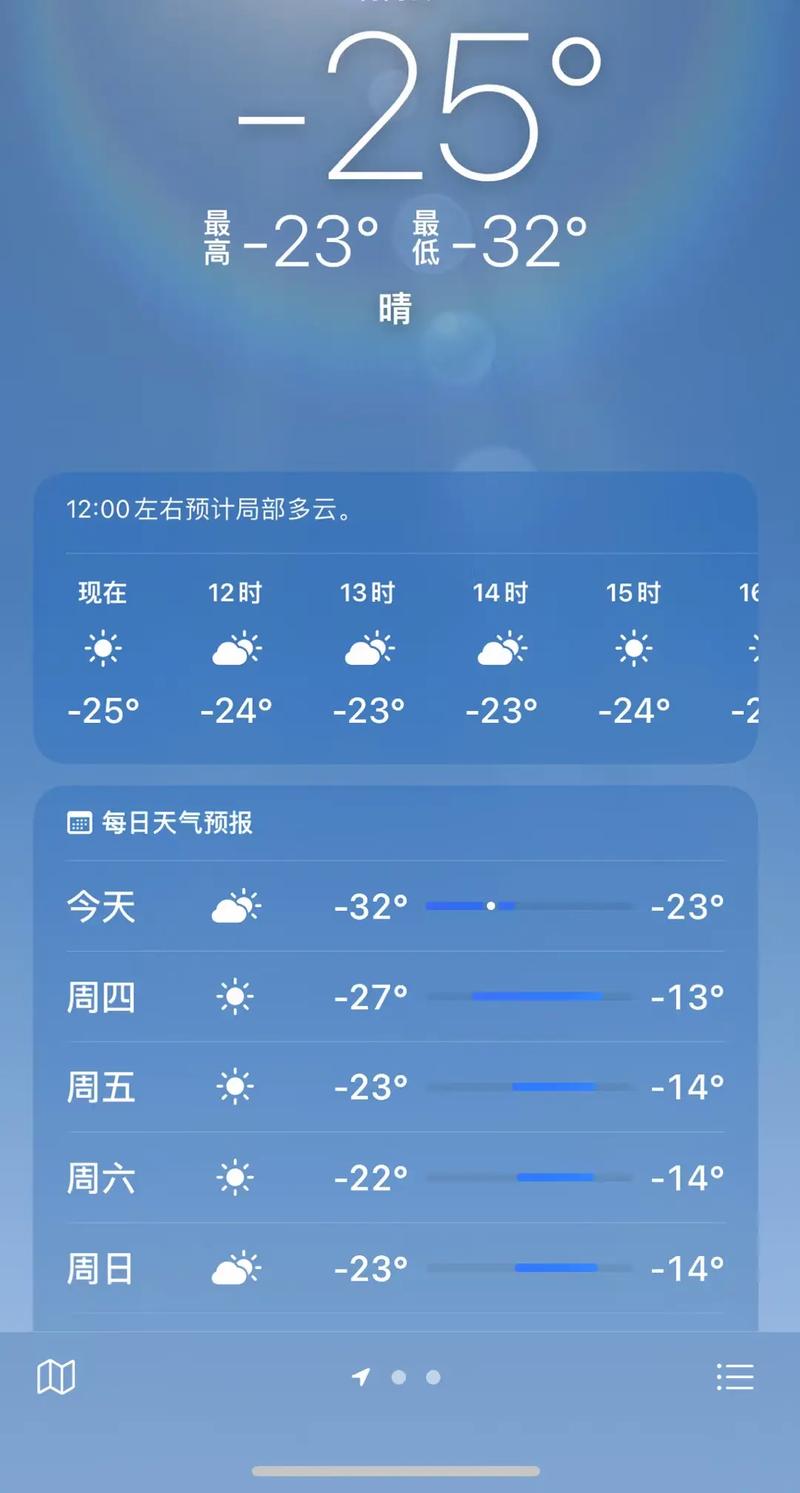Tap the sunny icon in the 周四 row
Image resolution: width=800 pixels, height=1493 pixels.
[235, 997]
